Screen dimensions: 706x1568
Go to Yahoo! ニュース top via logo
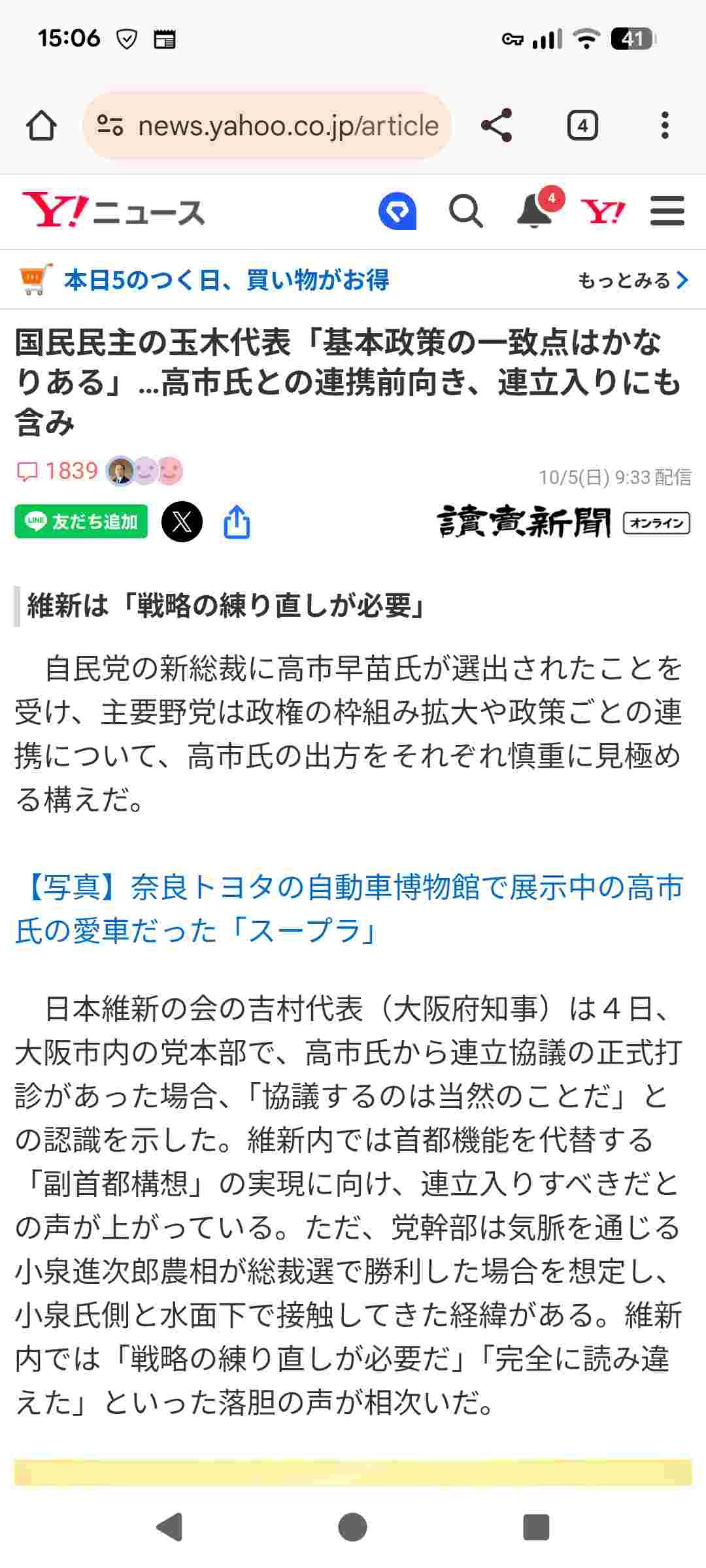113,211
